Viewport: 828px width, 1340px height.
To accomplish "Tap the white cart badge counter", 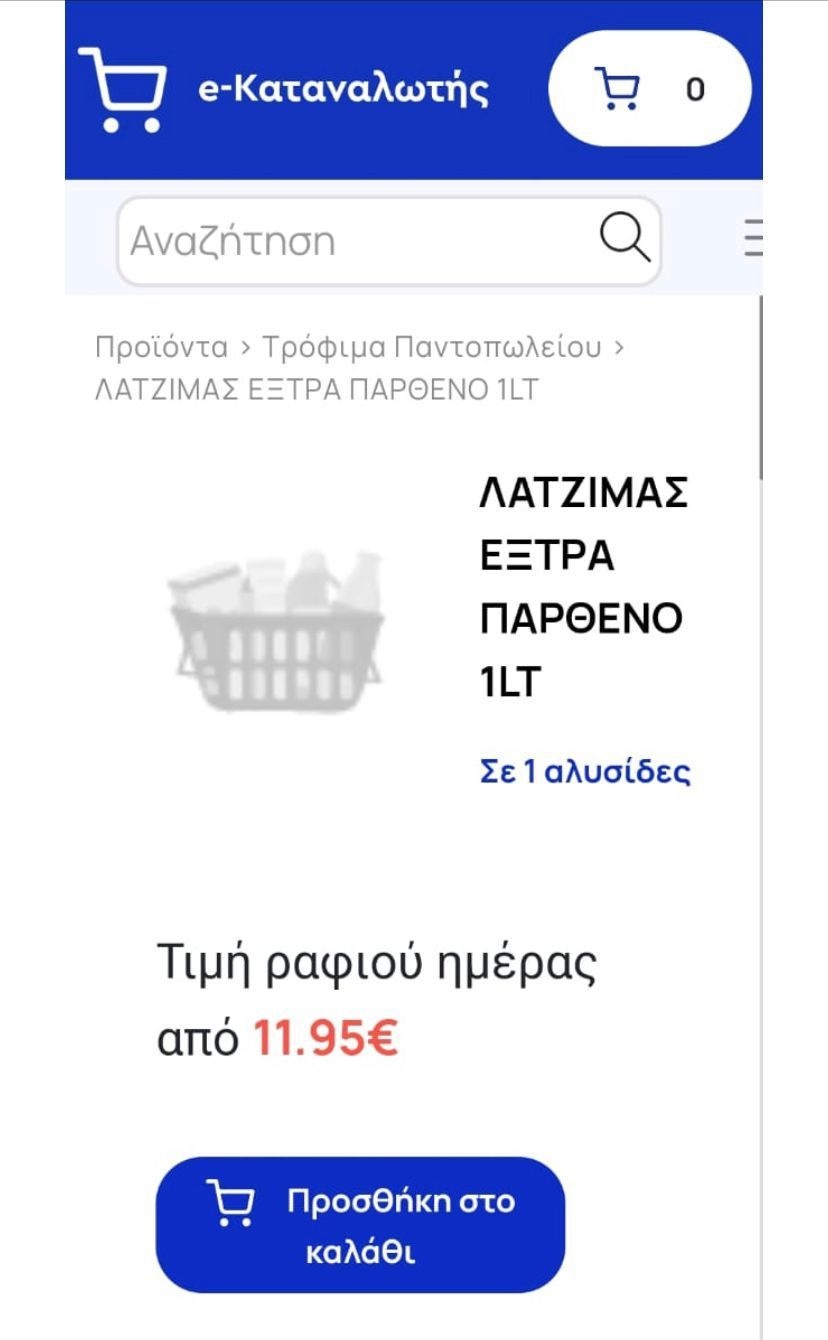I will pos(697,88).
